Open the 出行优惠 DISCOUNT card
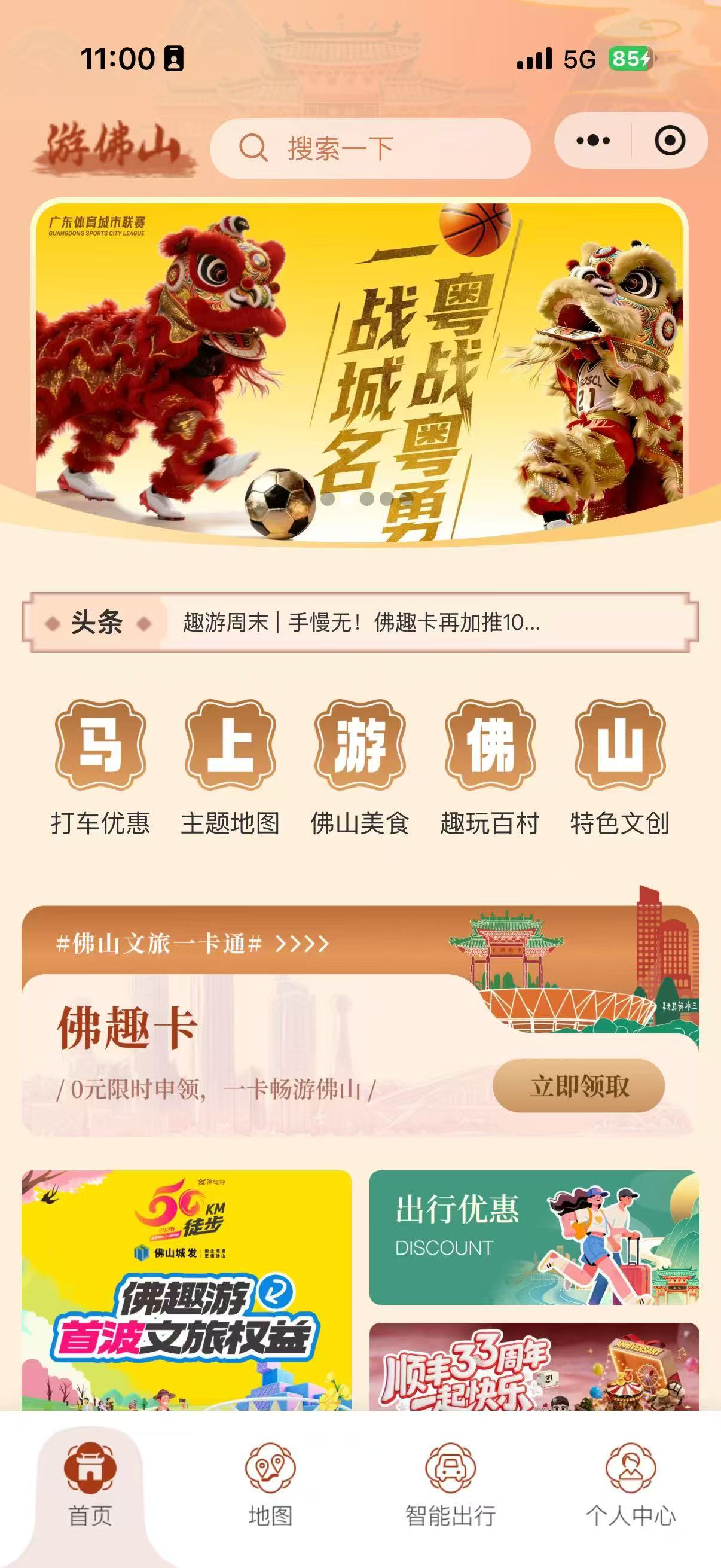This screenshot has height=1568, width=721. pos(534,1237)
